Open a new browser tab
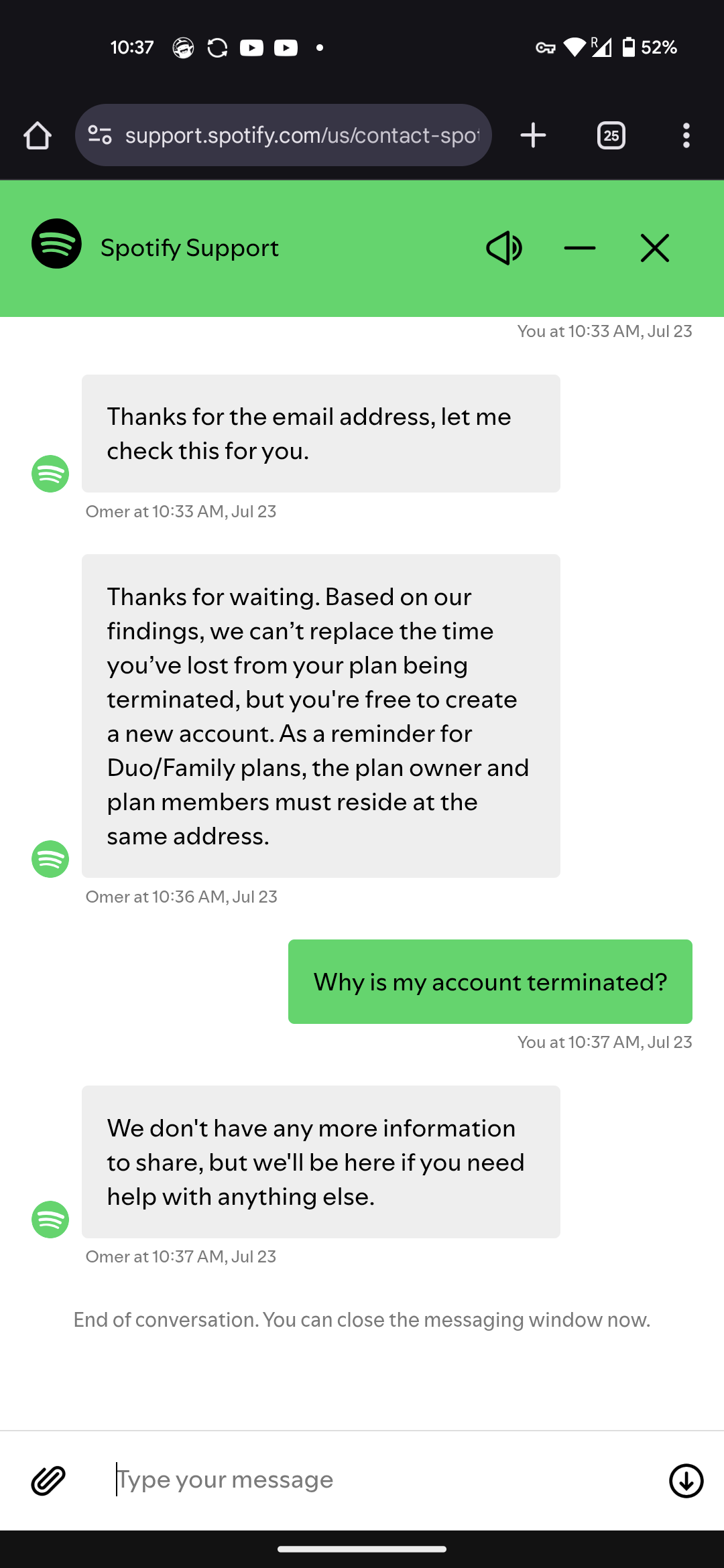The width and height of the screenshot is (724, 1568). click(x=533, y=135)
